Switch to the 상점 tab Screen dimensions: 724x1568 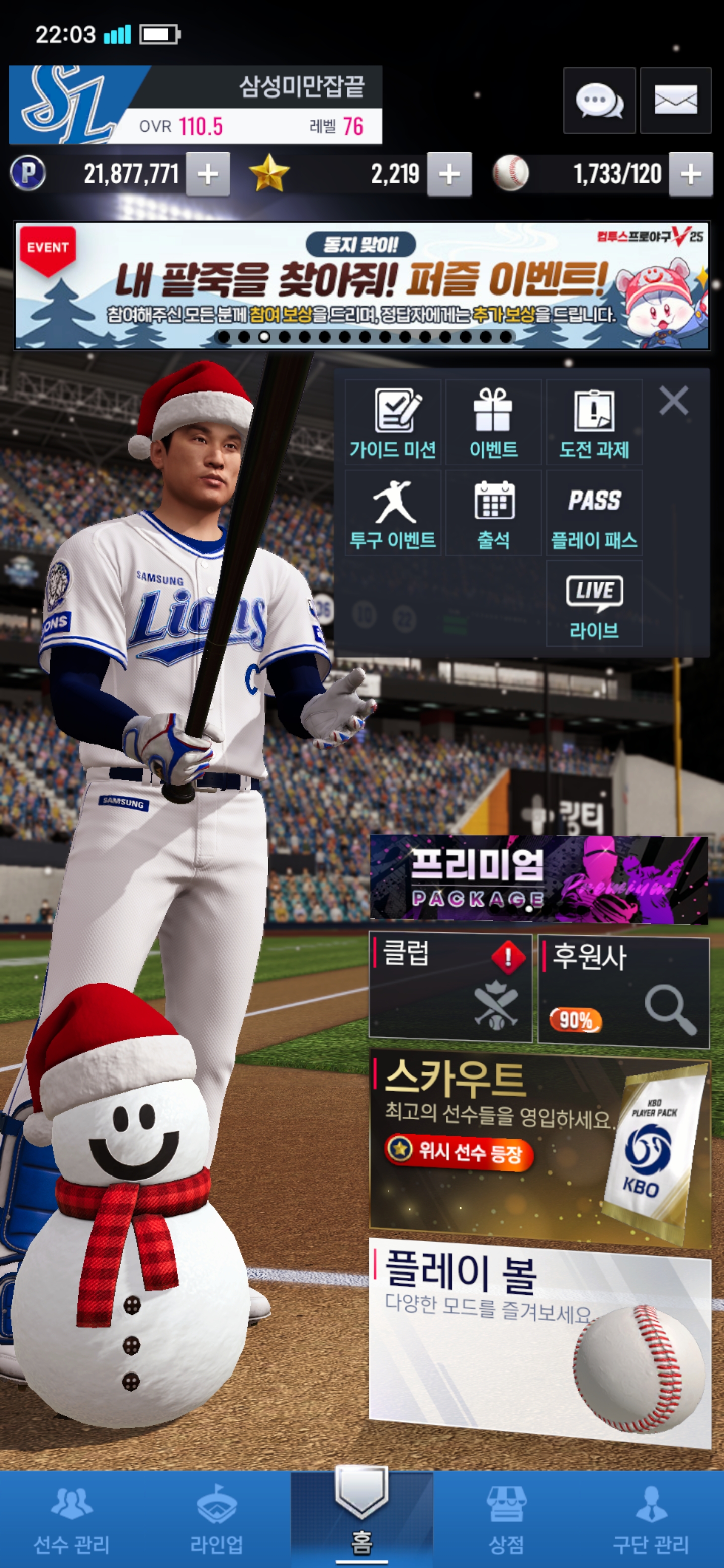tap(505, 1519)
